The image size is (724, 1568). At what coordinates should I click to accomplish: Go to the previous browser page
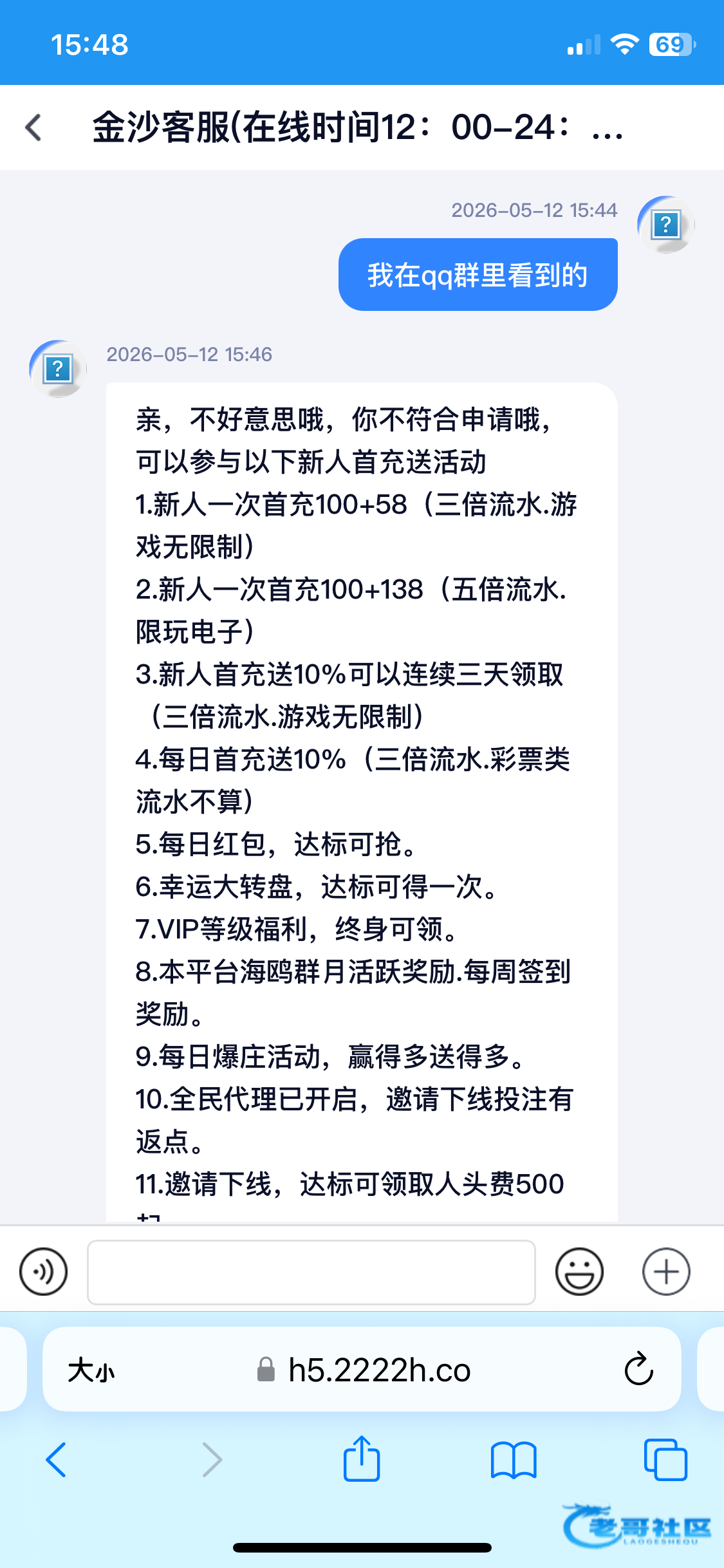point(56,1460)
